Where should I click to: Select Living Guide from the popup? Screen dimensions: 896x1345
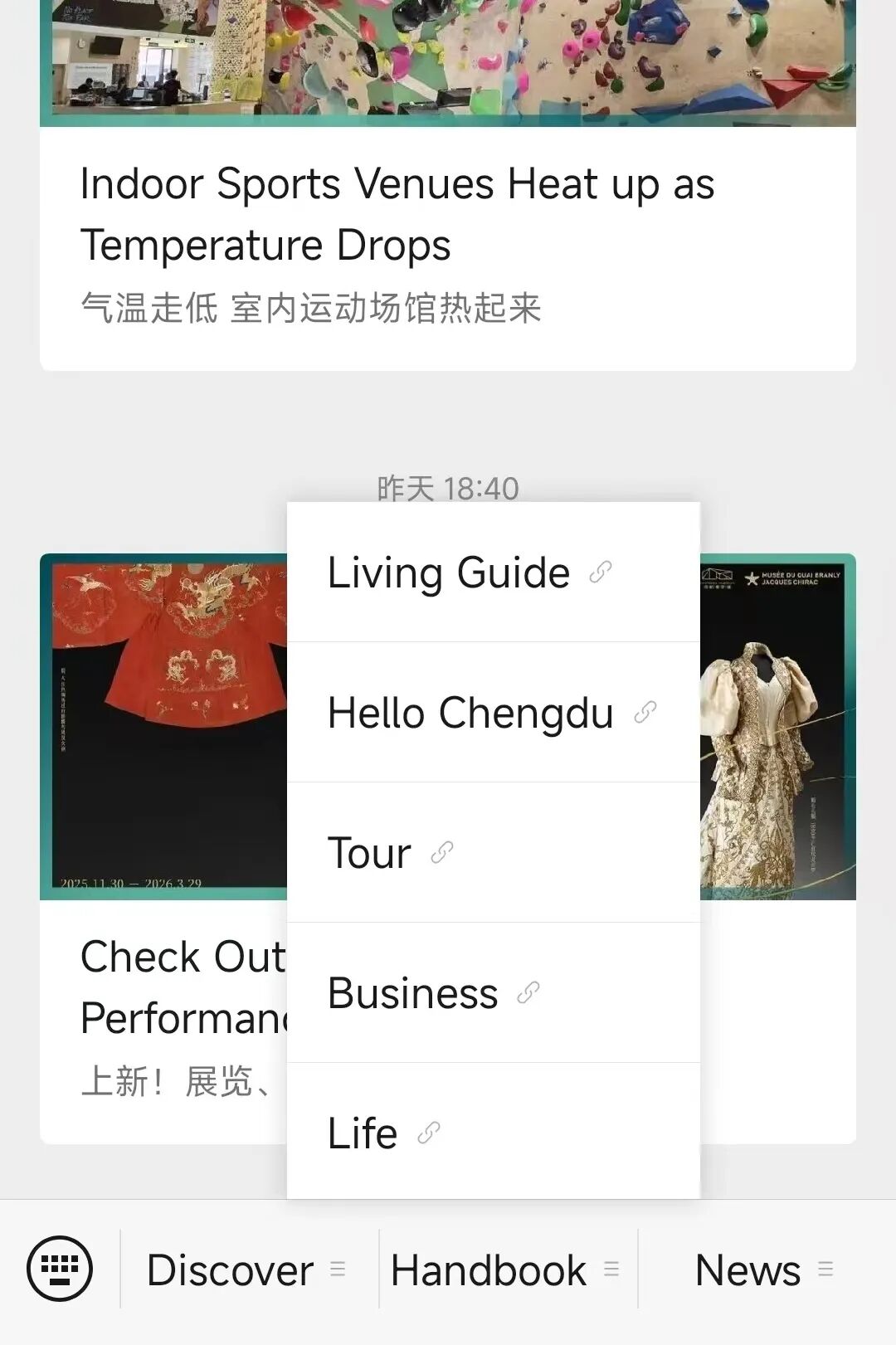click(x=469, y=573)
